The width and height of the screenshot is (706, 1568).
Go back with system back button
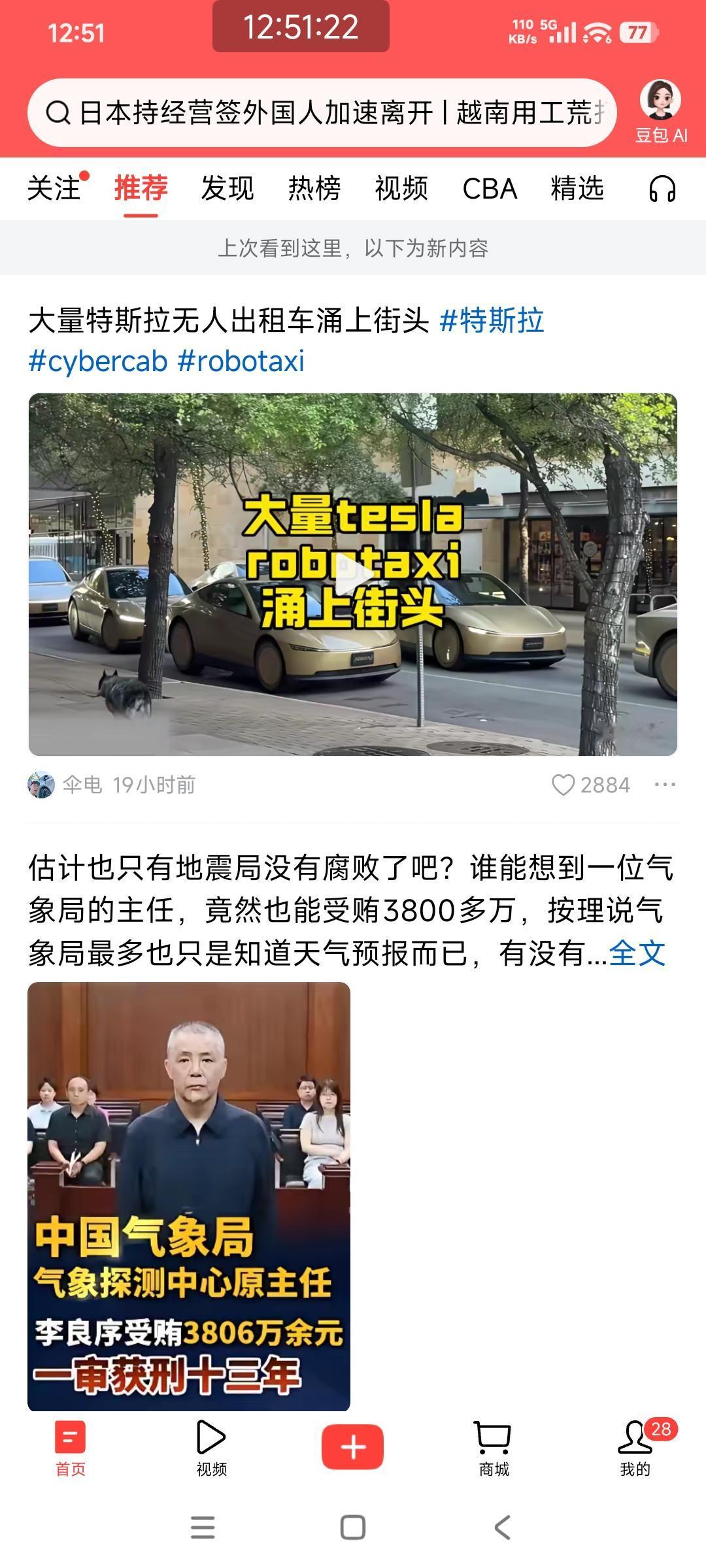tap(502, 1527)
